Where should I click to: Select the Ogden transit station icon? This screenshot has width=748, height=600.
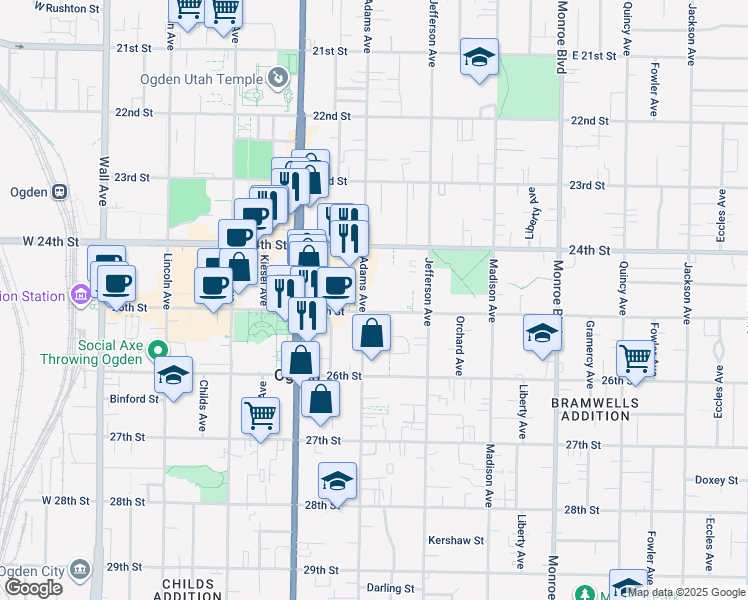pos(60,192)
